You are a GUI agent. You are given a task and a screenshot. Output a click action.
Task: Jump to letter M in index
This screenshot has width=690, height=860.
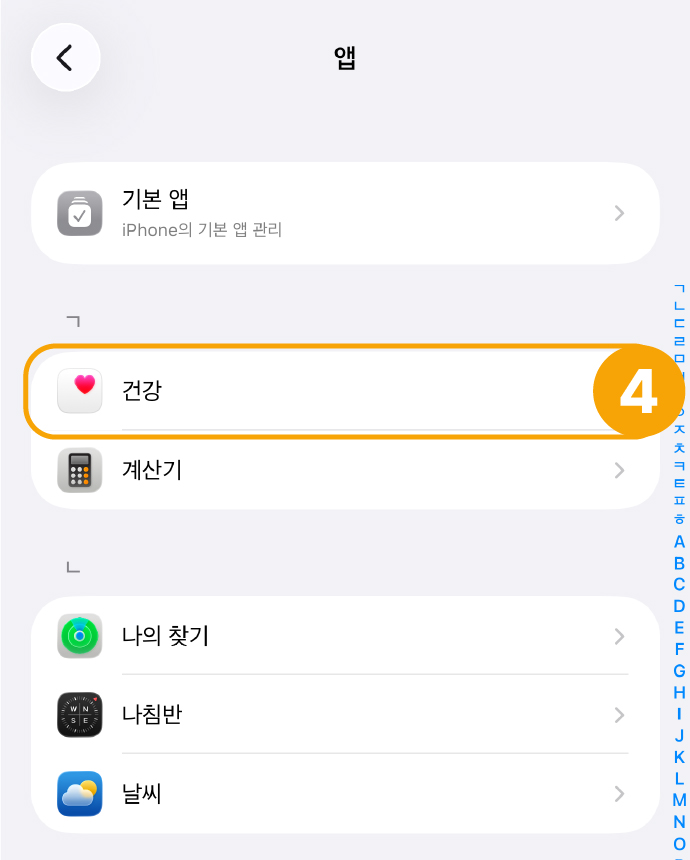[x=680, y=800]
